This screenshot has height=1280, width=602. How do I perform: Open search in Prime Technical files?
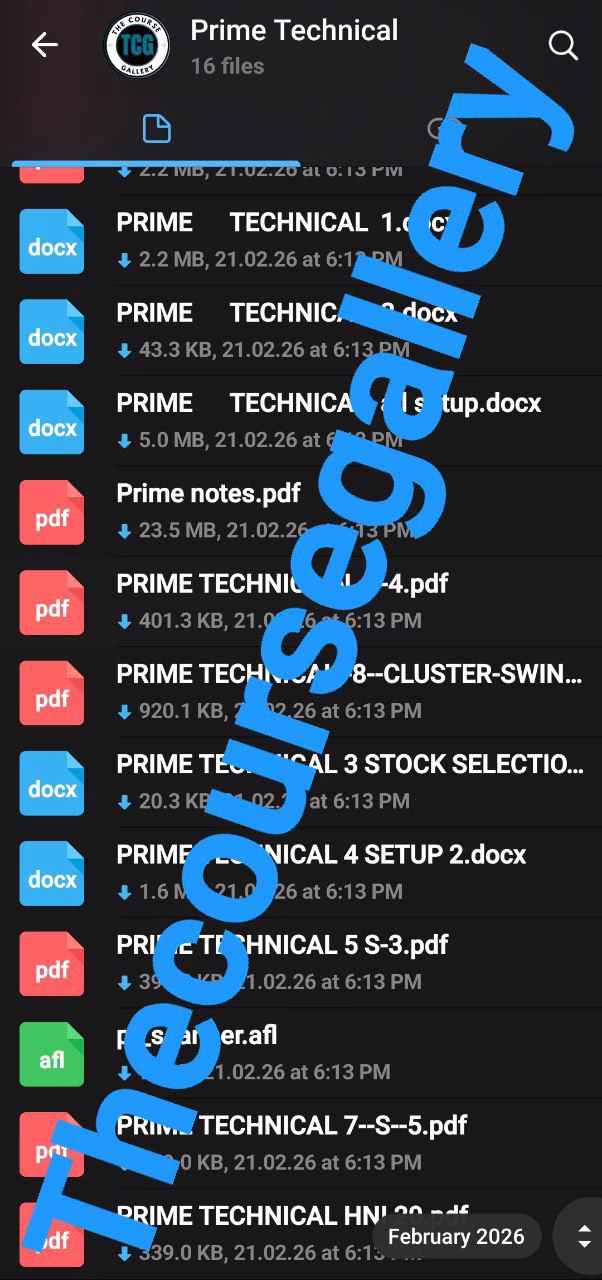(563, 45)
